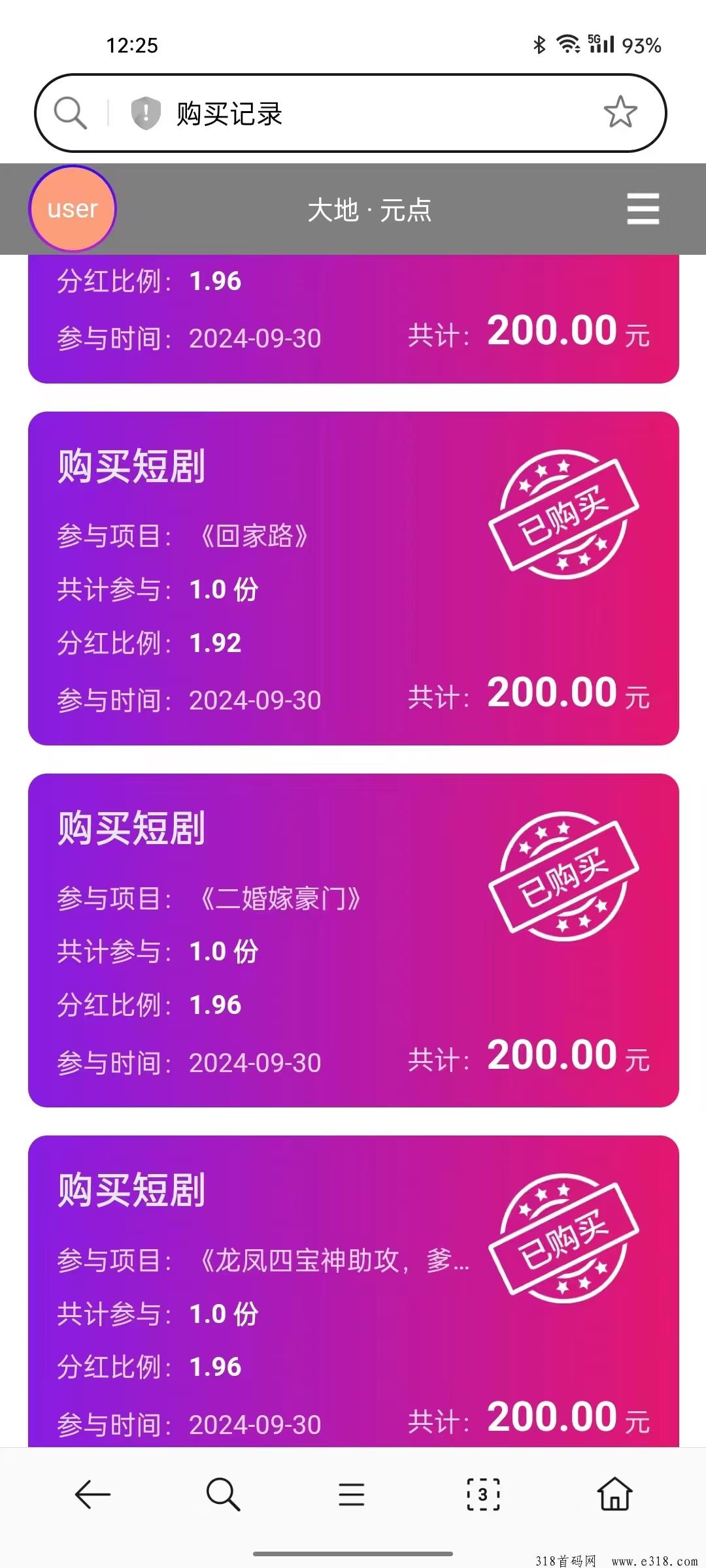Bookmark this page with the star icon
The height and width of the screenshot is (1568, 706).
click(x=620, y=112)
